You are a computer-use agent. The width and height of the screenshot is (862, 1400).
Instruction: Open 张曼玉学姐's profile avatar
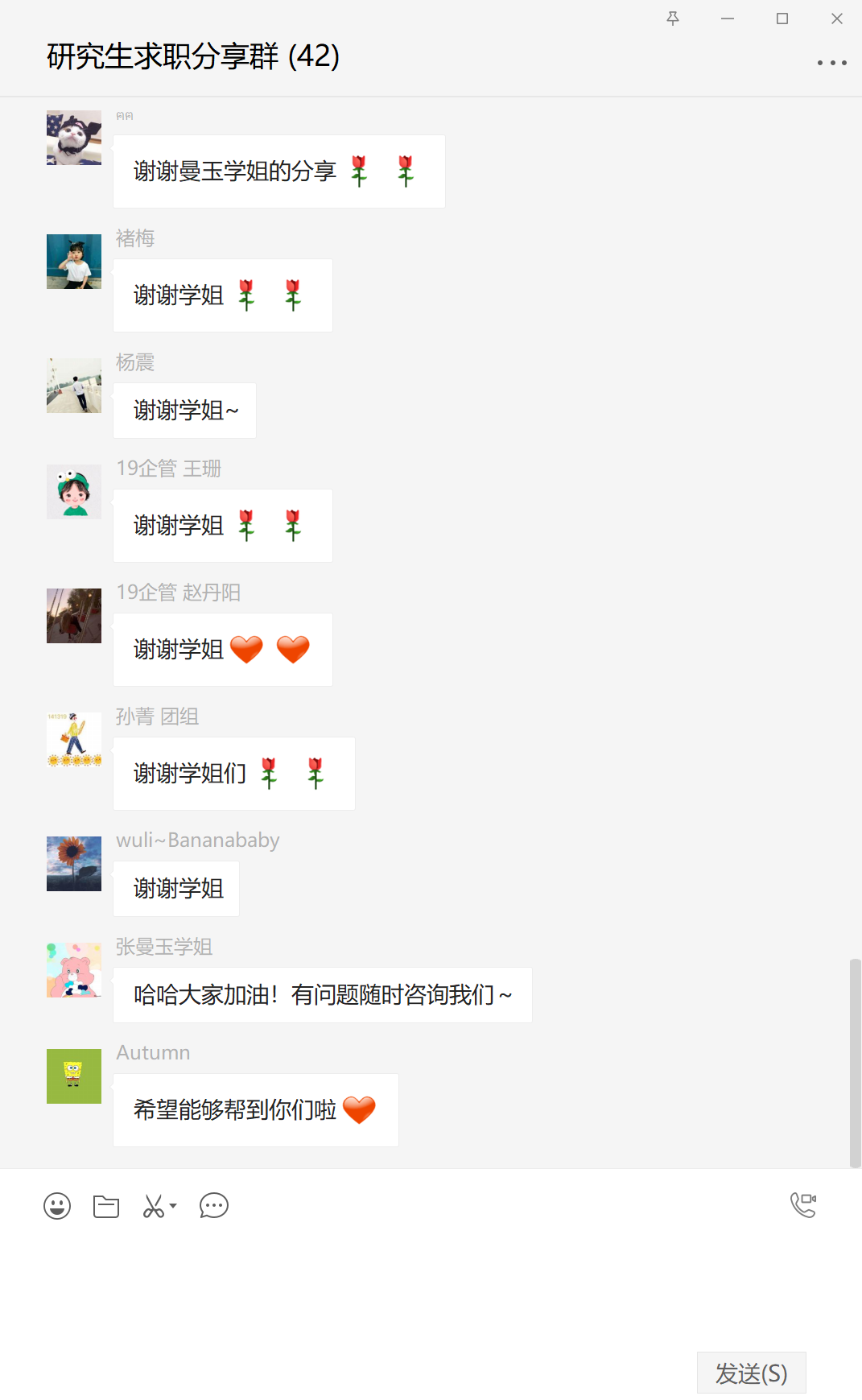click(x=74, y=970)
